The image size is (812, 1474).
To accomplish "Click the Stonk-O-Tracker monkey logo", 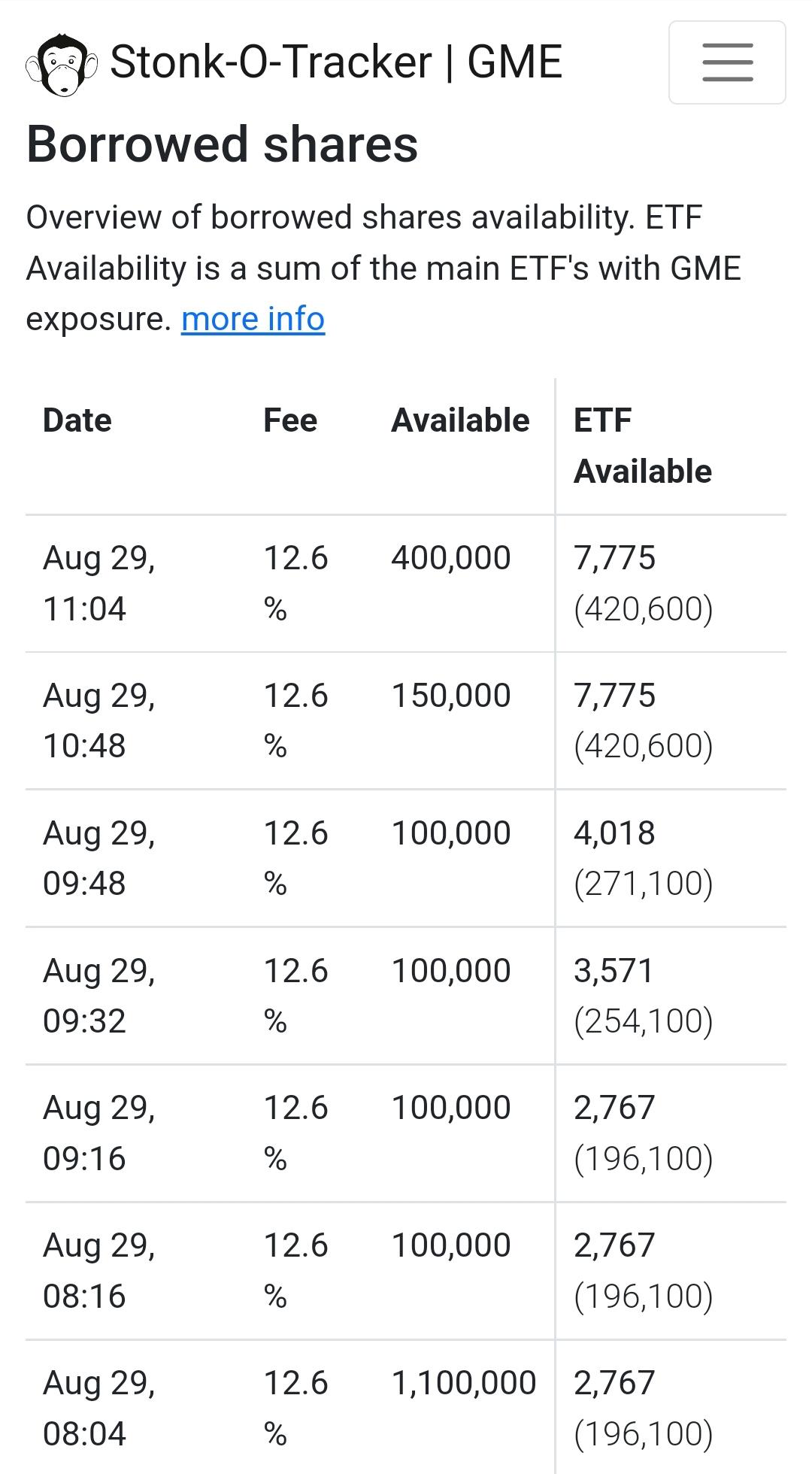I will (62, 63).
